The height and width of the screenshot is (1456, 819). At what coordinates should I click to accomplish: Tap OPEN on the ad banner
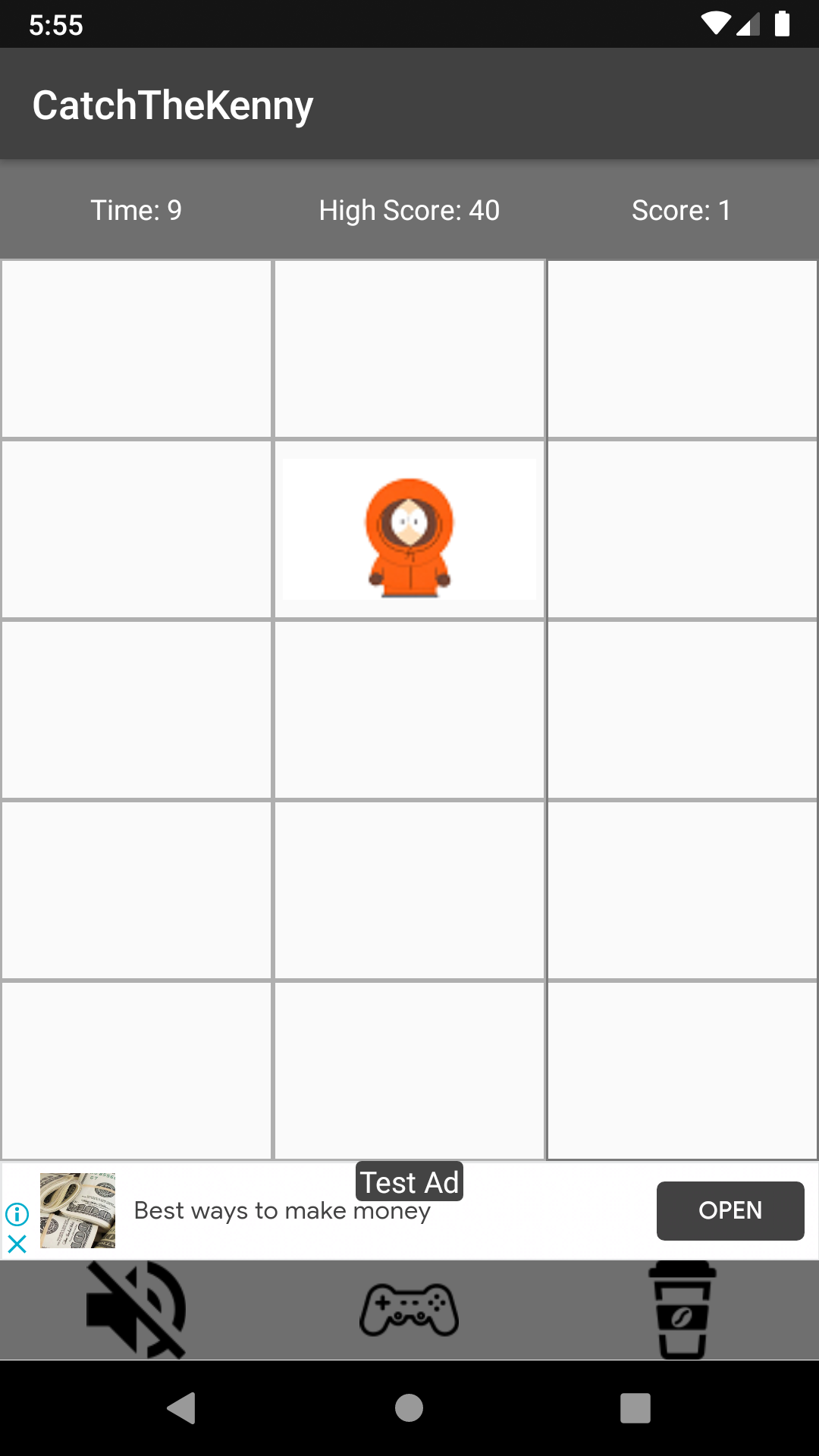[x=730, y=1211]
